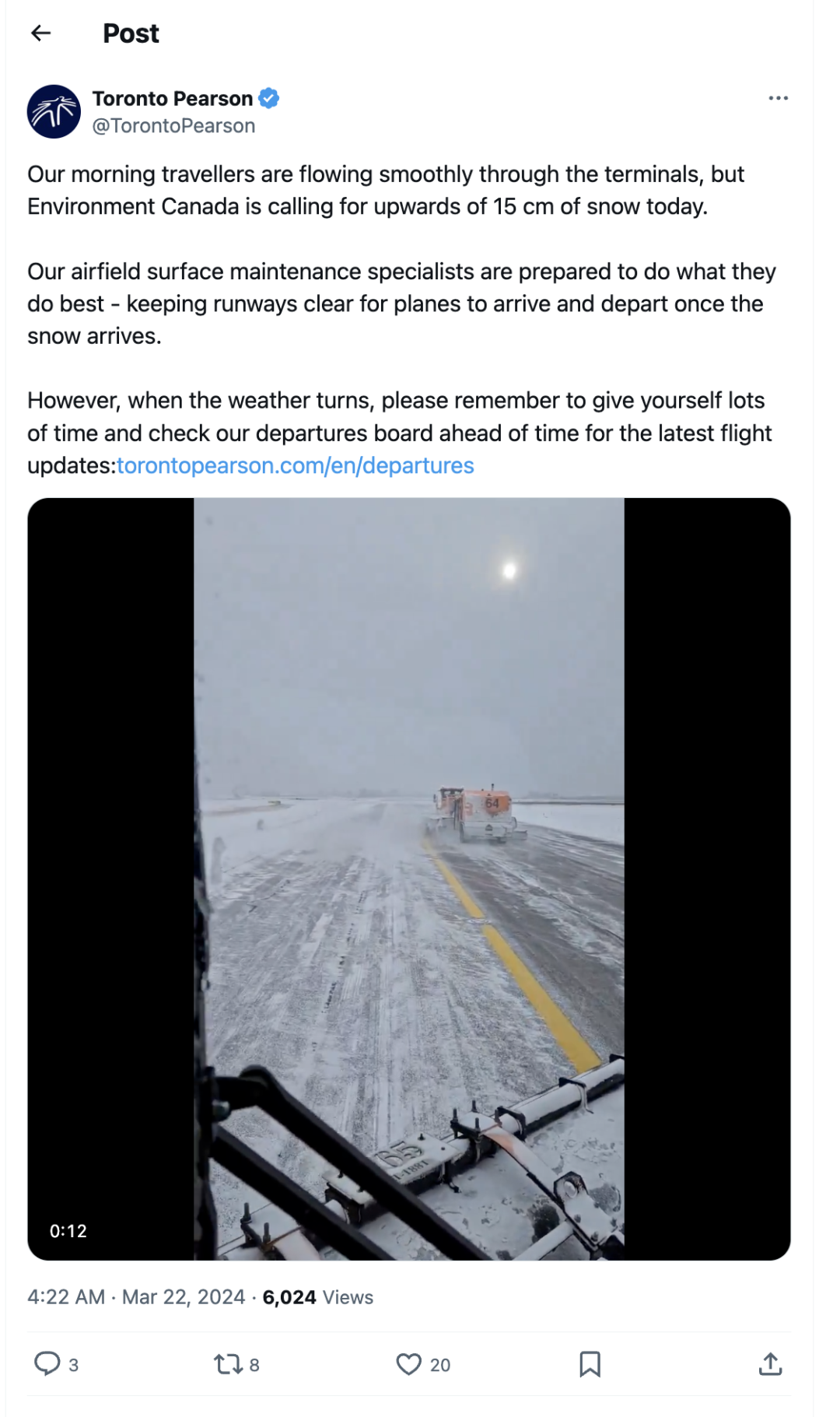Open the torontopearson.com departures link
The height and width of the screenshot is (1417, 840).
(295, 465)
